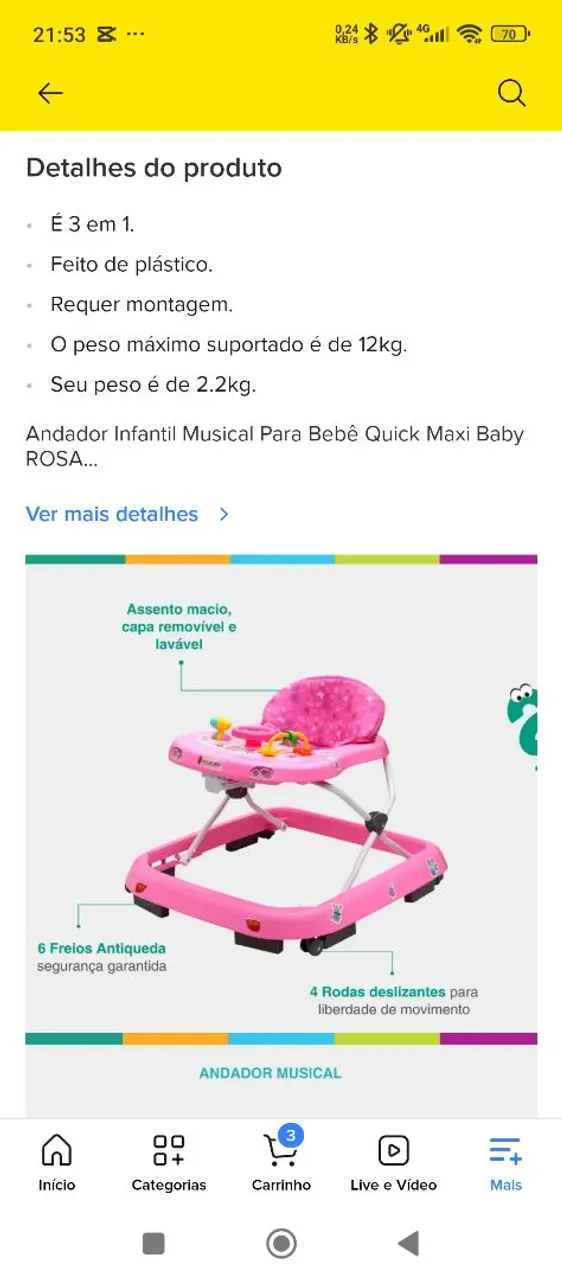Open the Mais menu tab

[x=506, y=1163]
